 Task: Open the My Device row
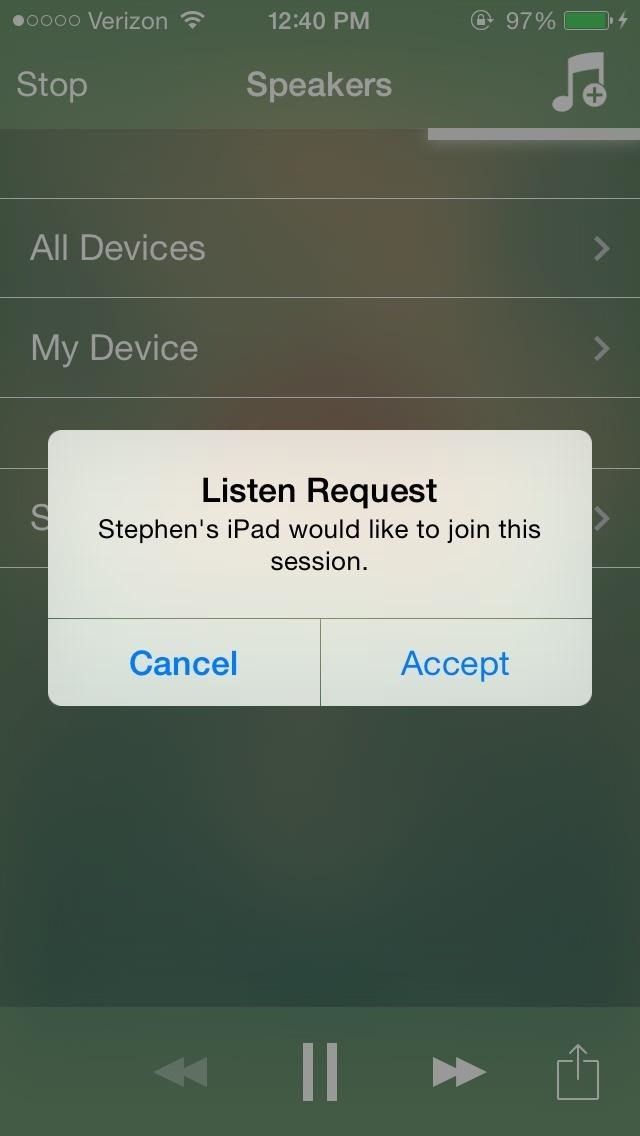[320, 348]
